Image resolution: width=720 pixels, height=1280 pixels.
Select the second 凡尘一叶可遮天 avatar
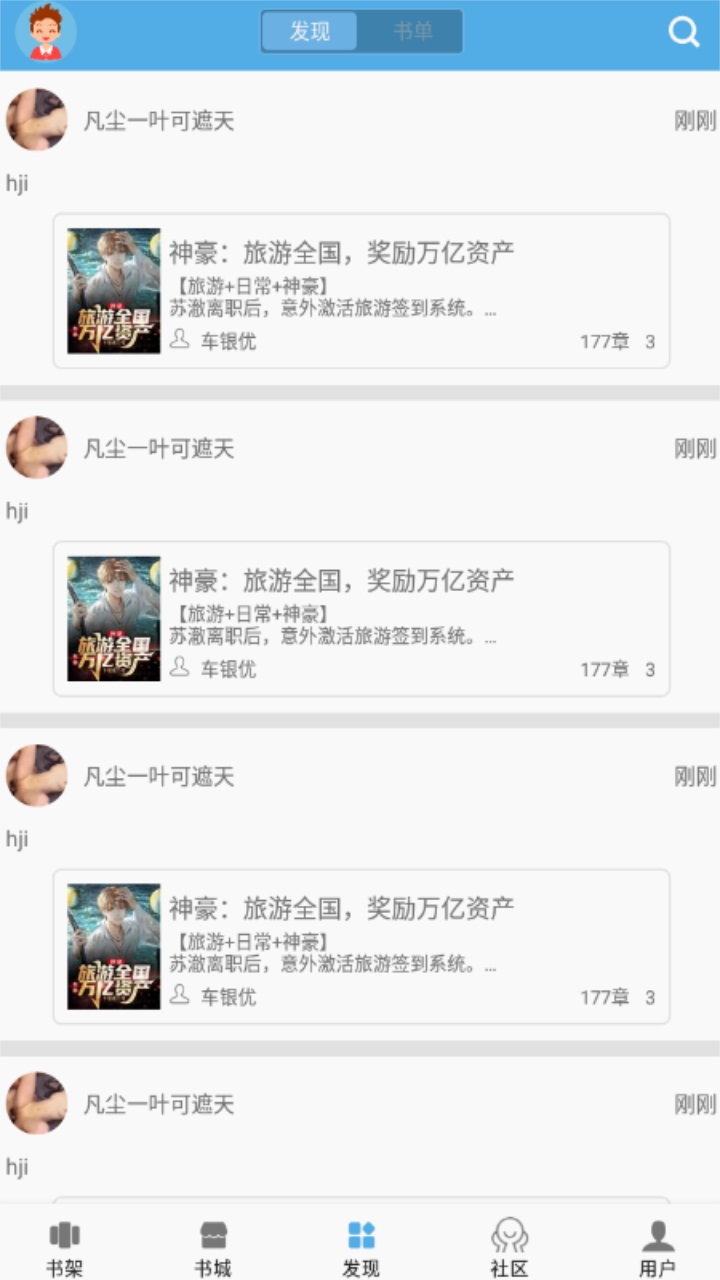point(36,448)
